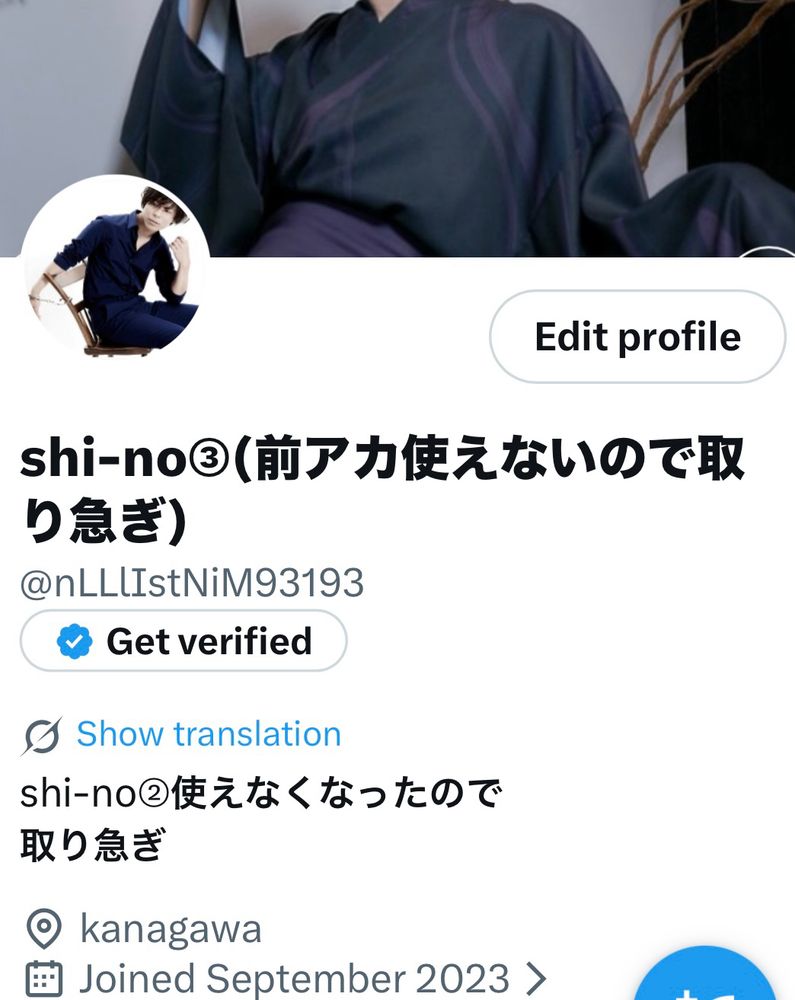Screen dimensions: 795x1000
Task: Compose a new post with the blue button
Action: pyautogui.click(x=708, y=976)
